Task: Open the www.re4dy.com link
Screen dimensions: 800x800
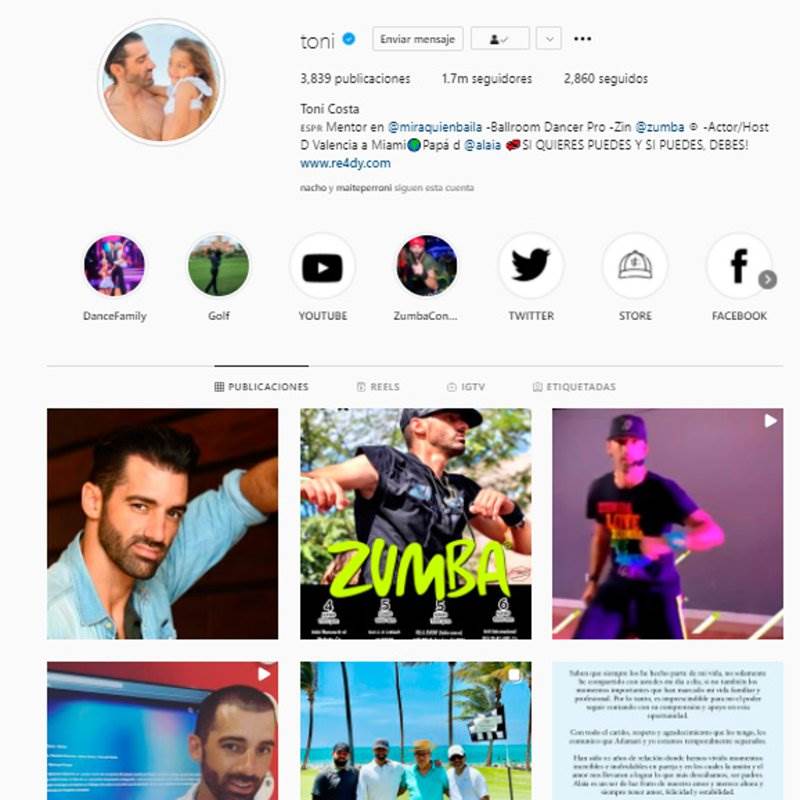Action: tap(345, 163)
